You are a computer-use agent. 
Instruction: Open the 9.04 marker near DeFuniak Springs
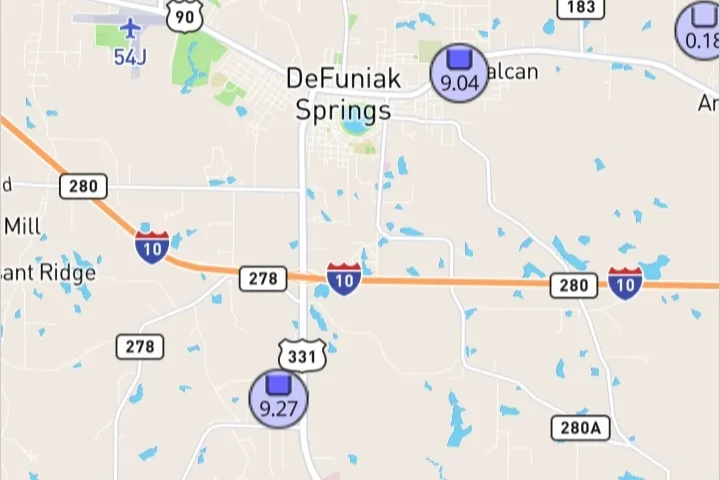(459, 72)
